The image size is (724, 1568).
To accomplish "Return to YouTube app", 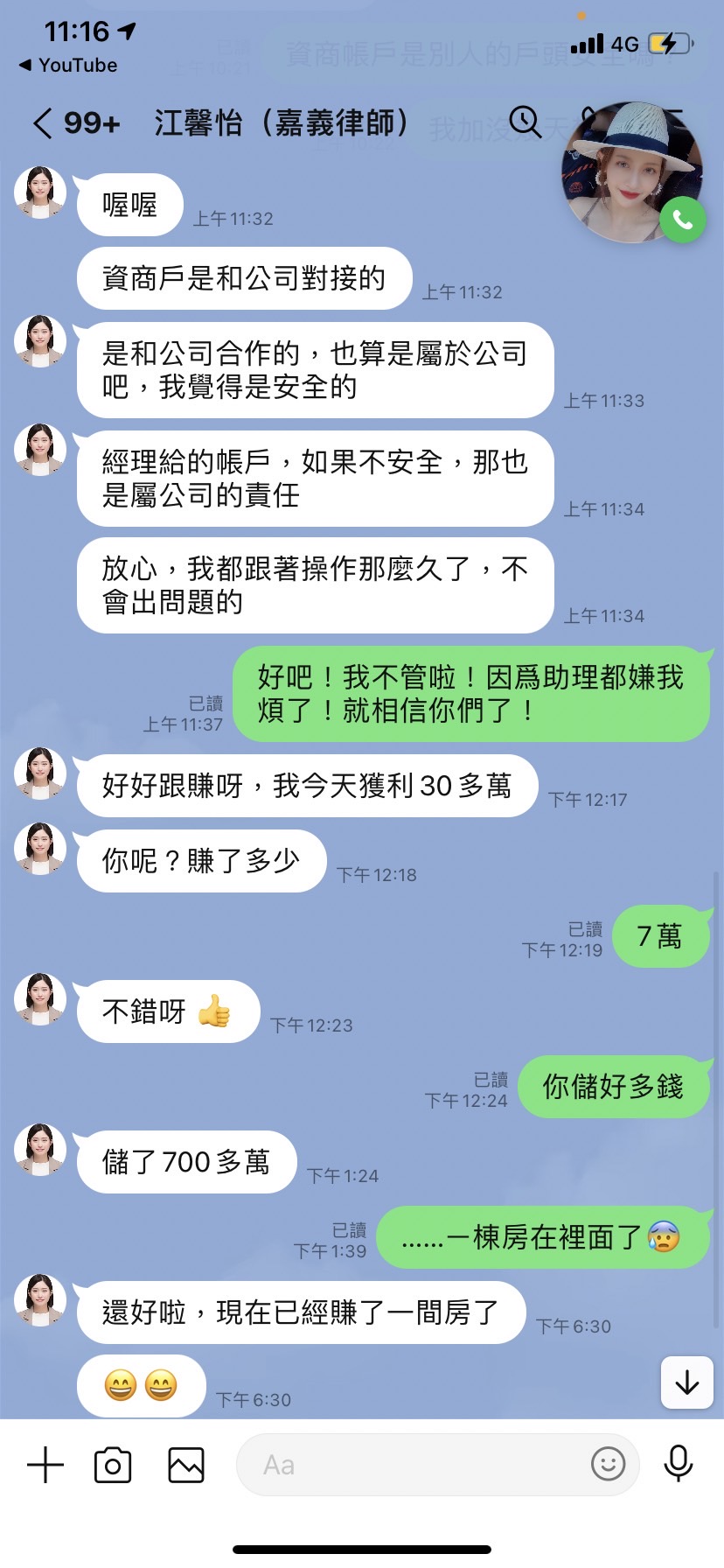I will (68, 66).
